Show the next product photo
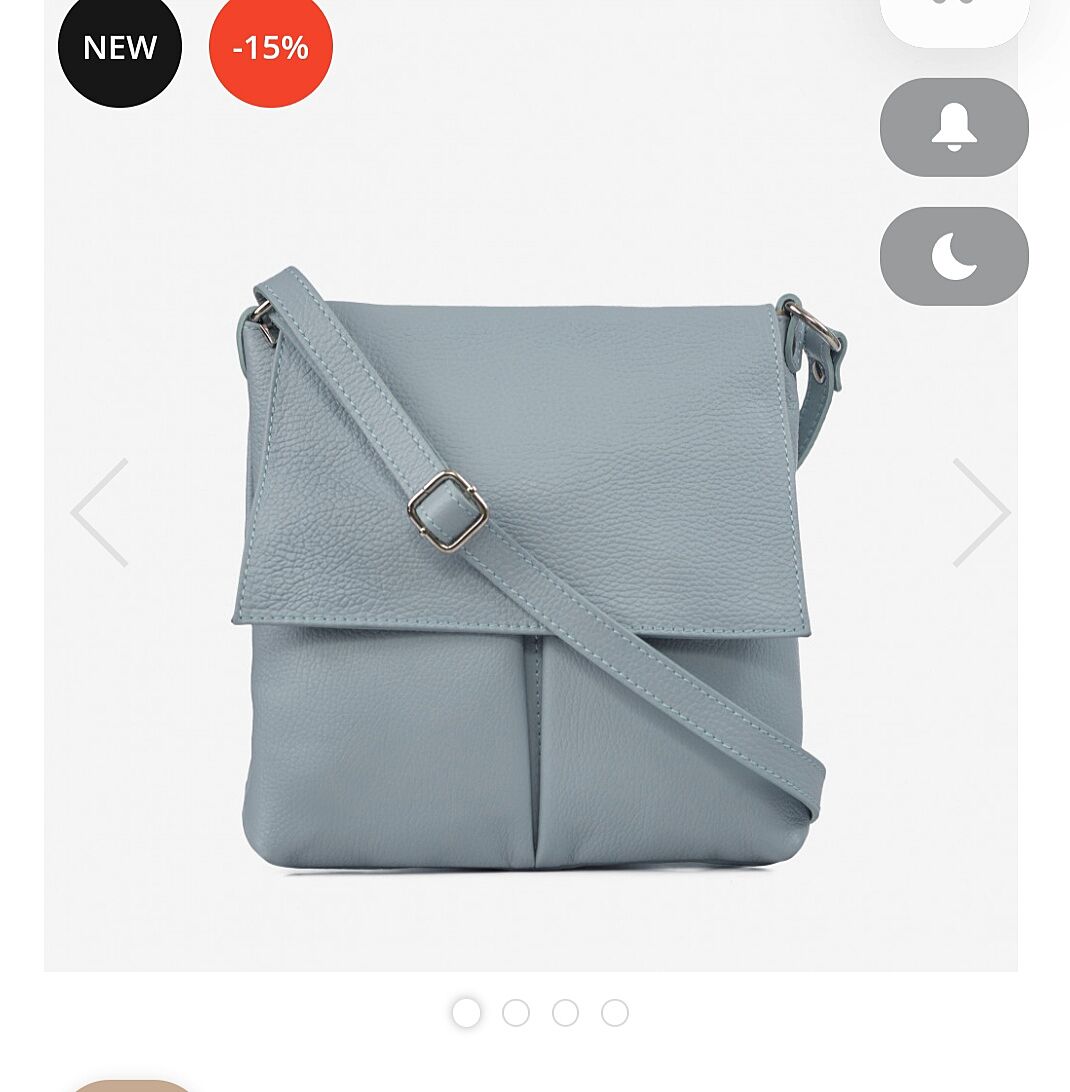Viewport: 1070px width, 1092px height. [x=980, y=513]
